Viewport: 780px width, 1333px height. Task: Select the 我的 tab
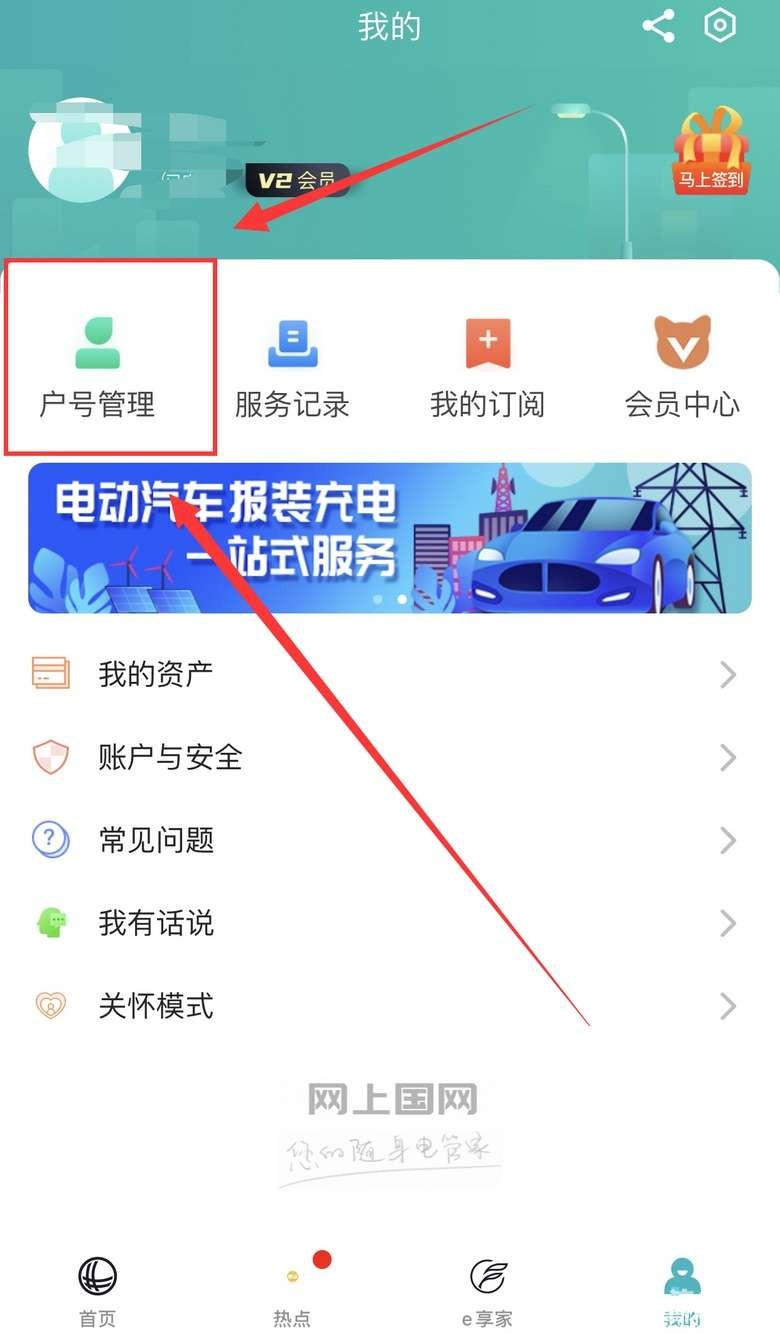click(682, 1290)
